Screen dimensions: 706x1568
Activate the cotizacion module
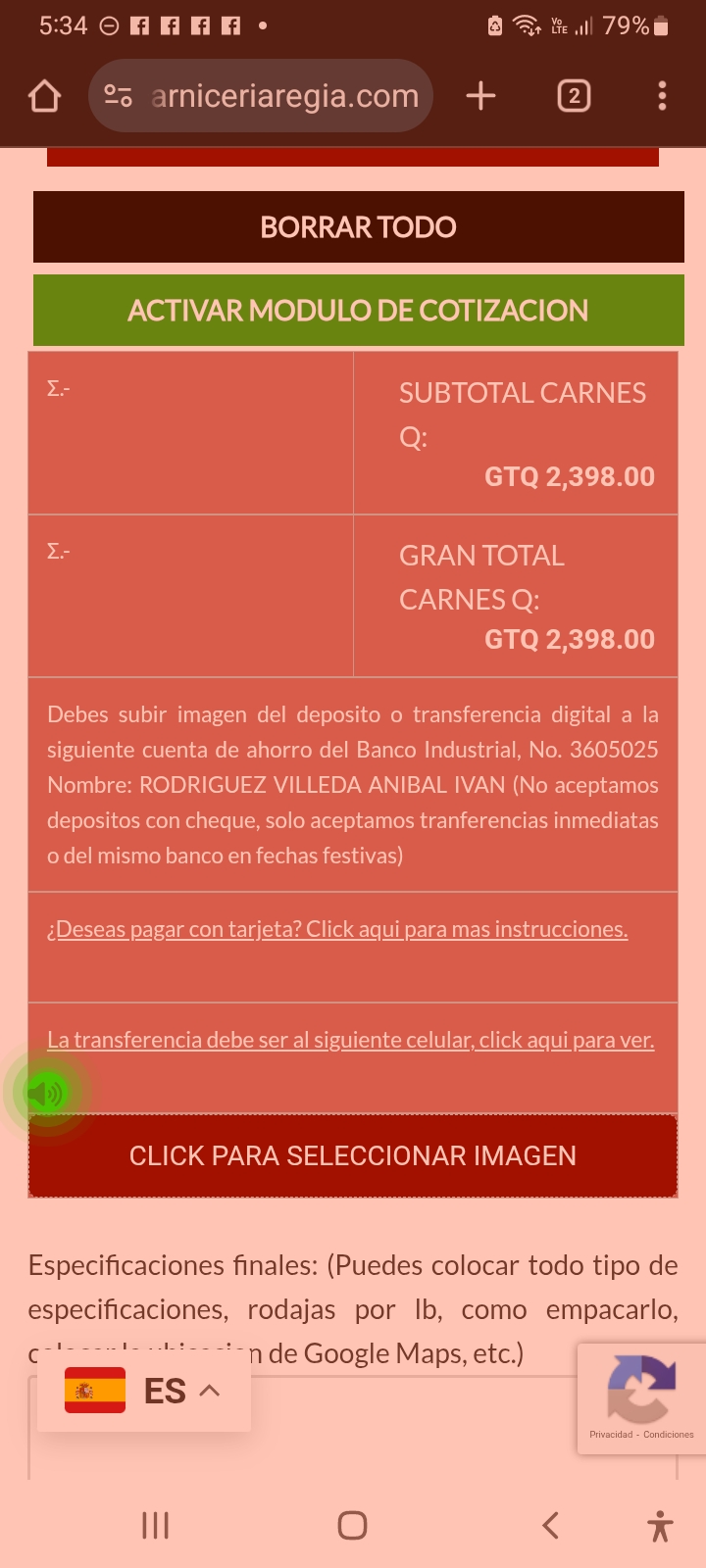point(358,311)
